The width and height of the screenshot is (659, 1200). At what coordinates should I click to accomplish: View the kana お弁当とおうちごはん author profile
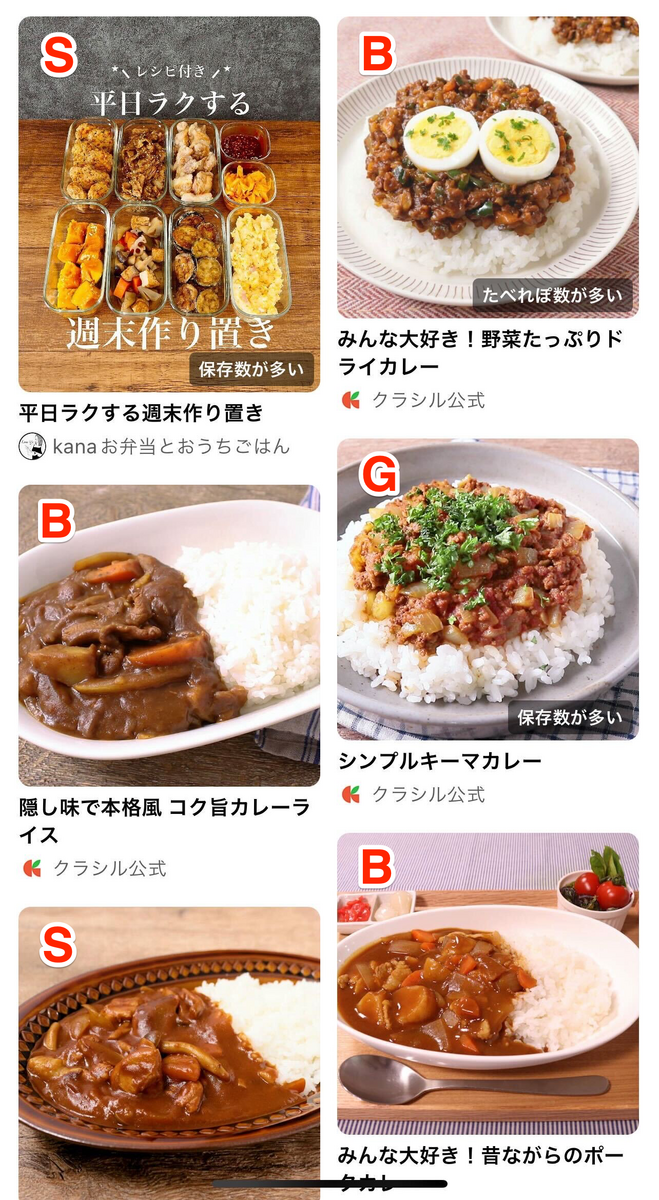click(x=155, y=447)
